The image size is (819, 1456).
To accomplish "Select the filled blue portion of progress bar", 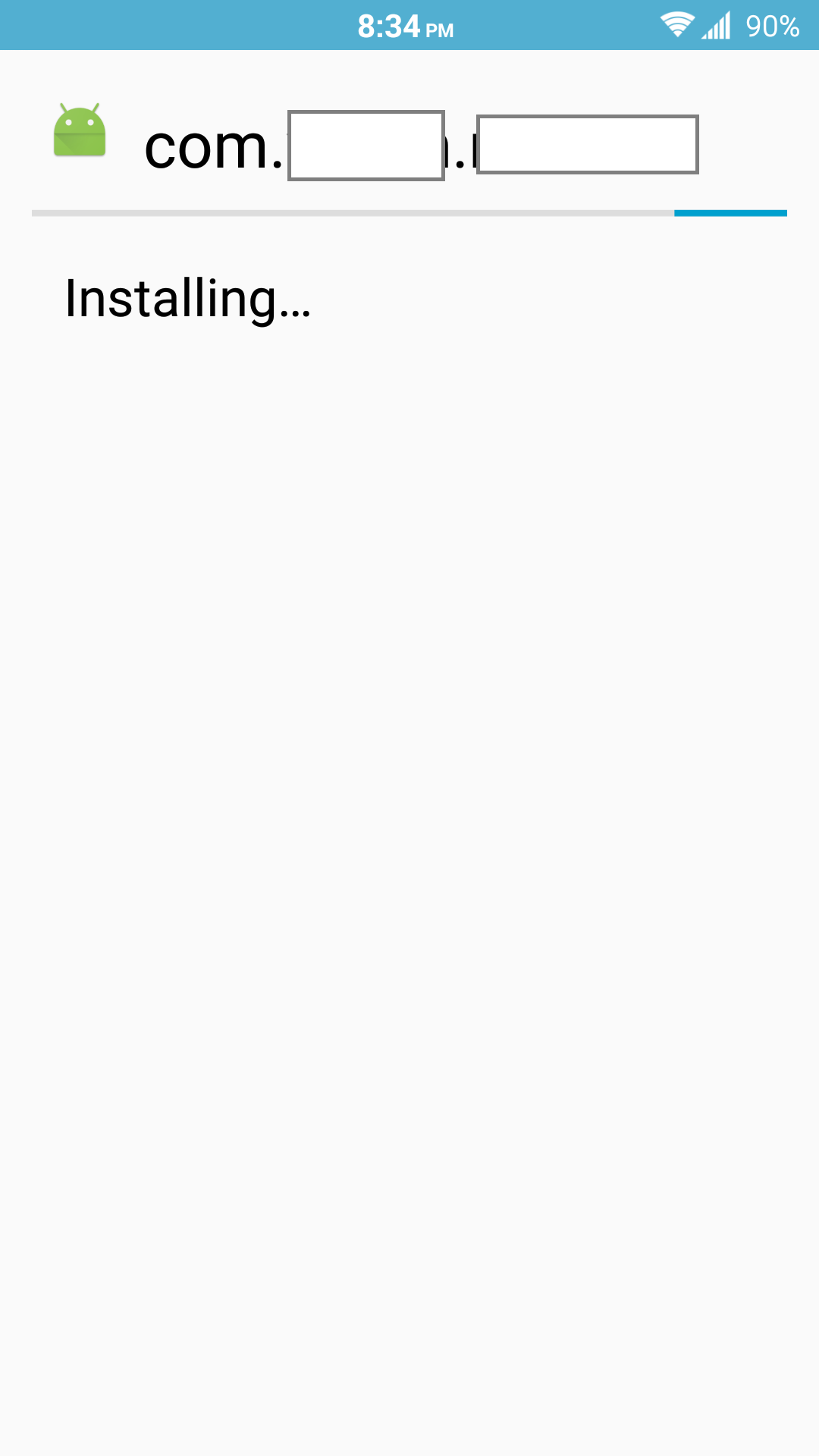I will click(x=730, y=214).
